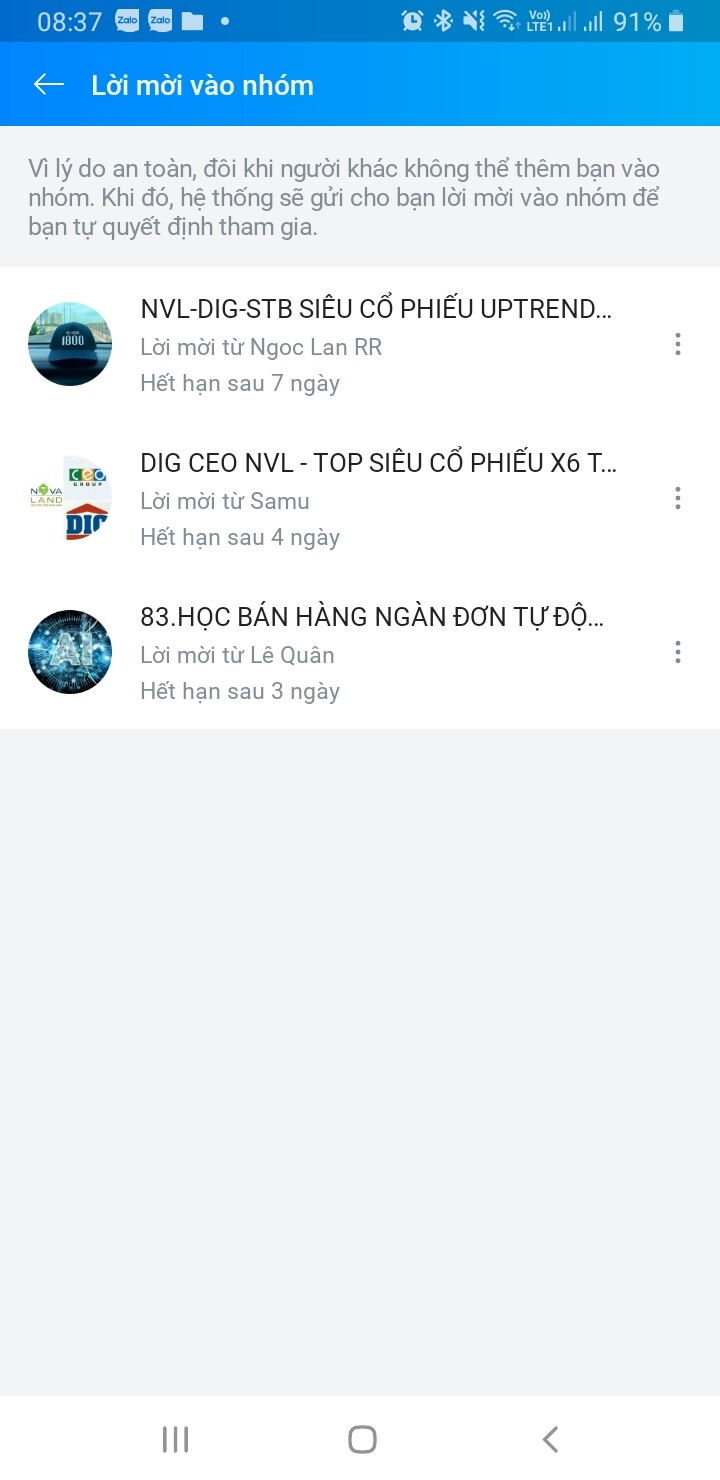
Task: Show more options for invitation from Samu
Action: click(678, 498)
